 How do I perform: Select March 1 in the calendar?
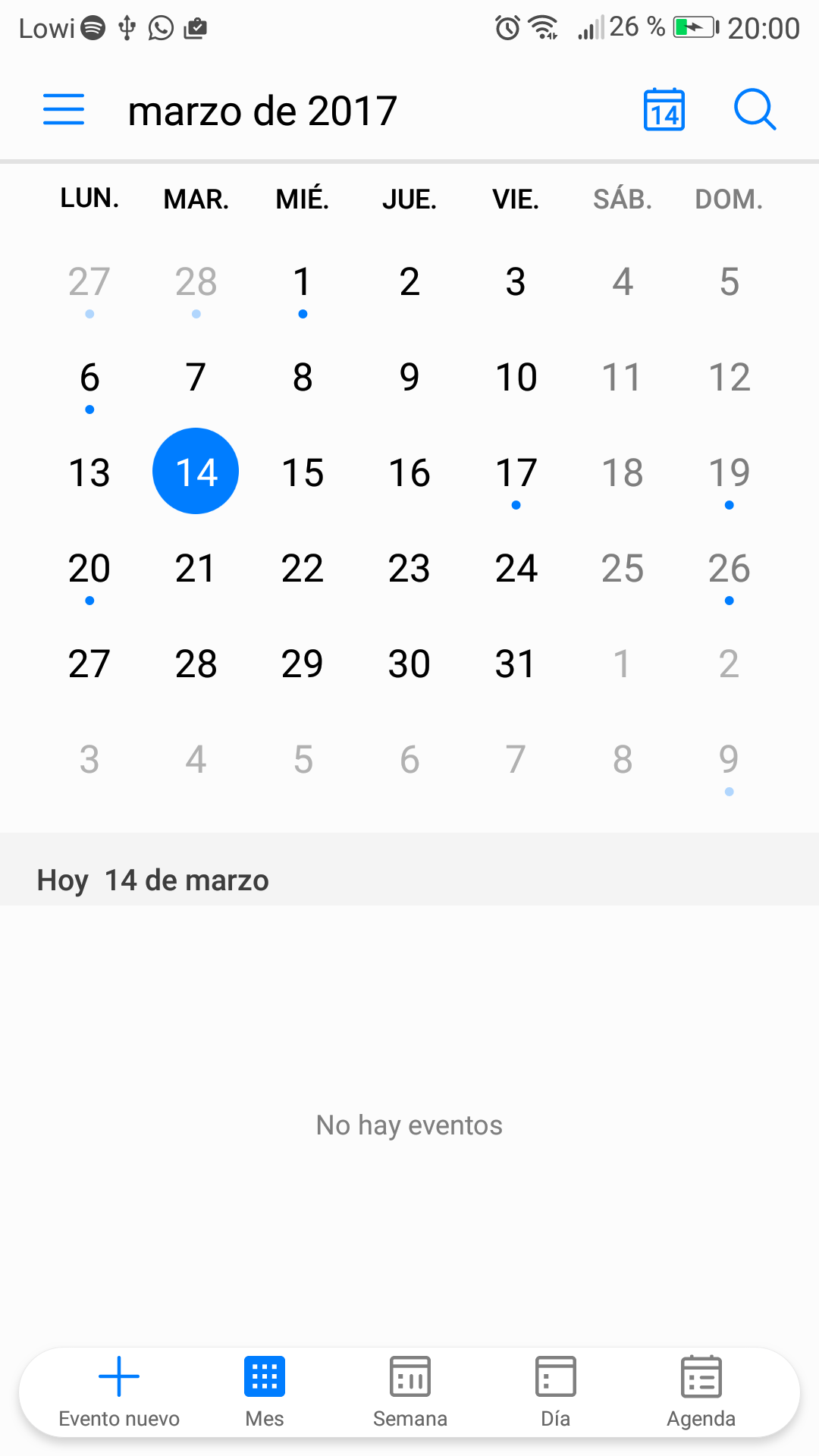point(303,283)
